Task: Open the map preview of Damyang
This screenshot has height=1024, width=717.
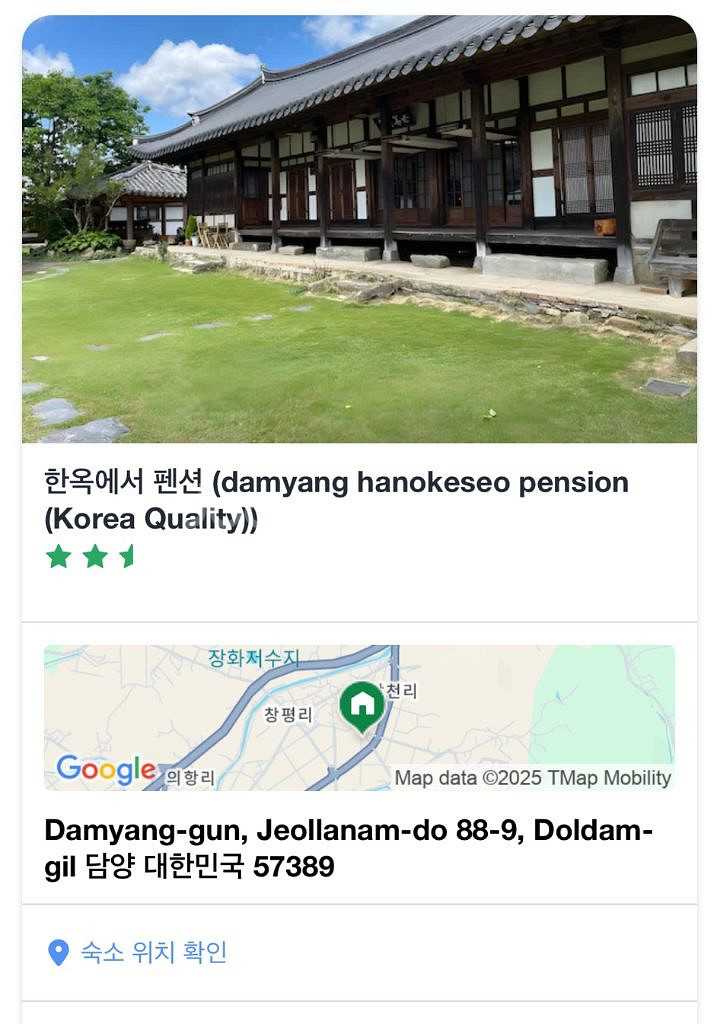Action: [x=359, y=717]
